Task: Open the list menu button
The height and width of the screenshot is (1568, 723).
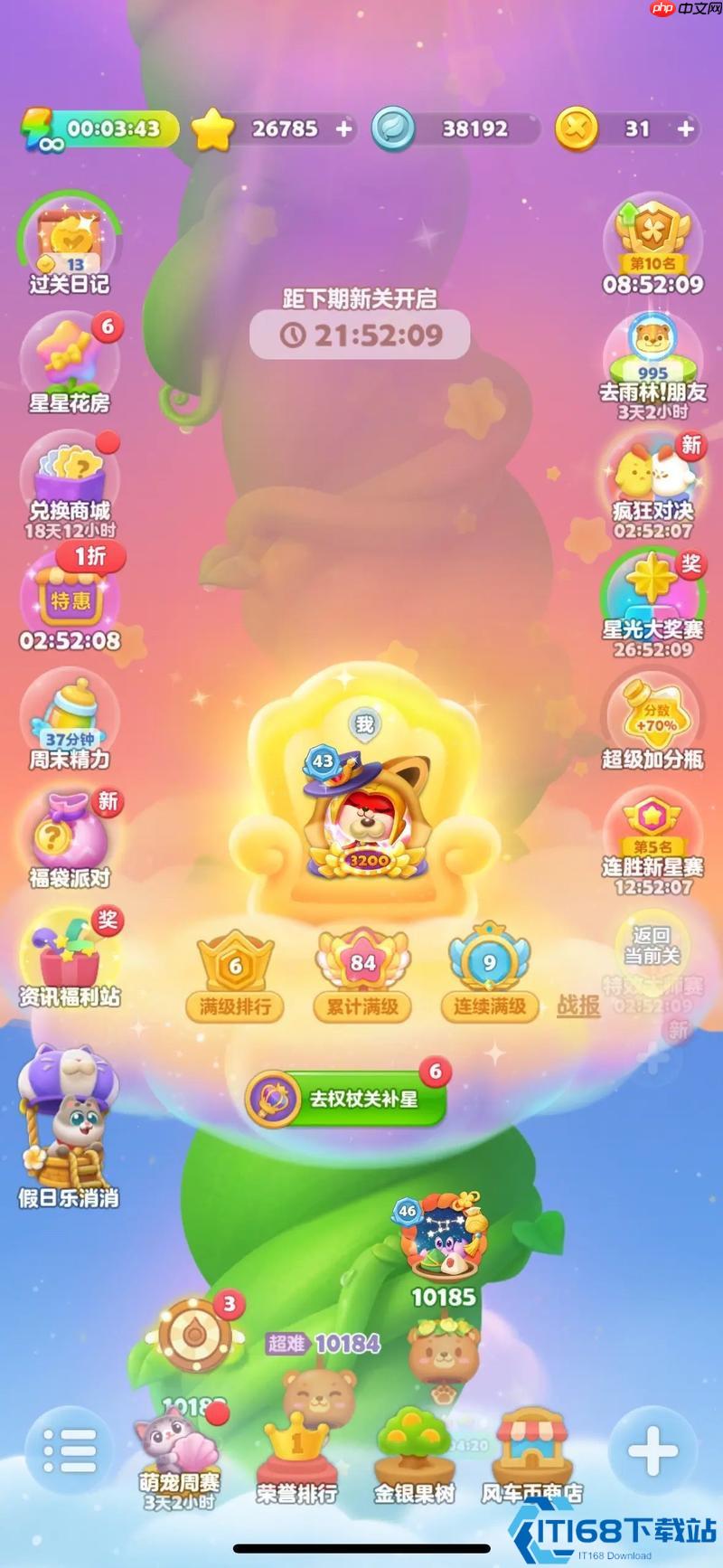Action: coord(70,1450)
